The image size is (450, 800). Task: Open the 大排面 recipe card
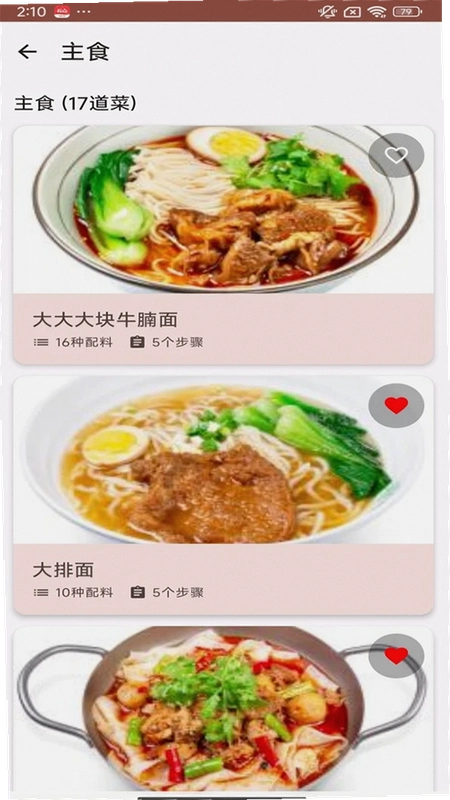(x=223, y=495)
